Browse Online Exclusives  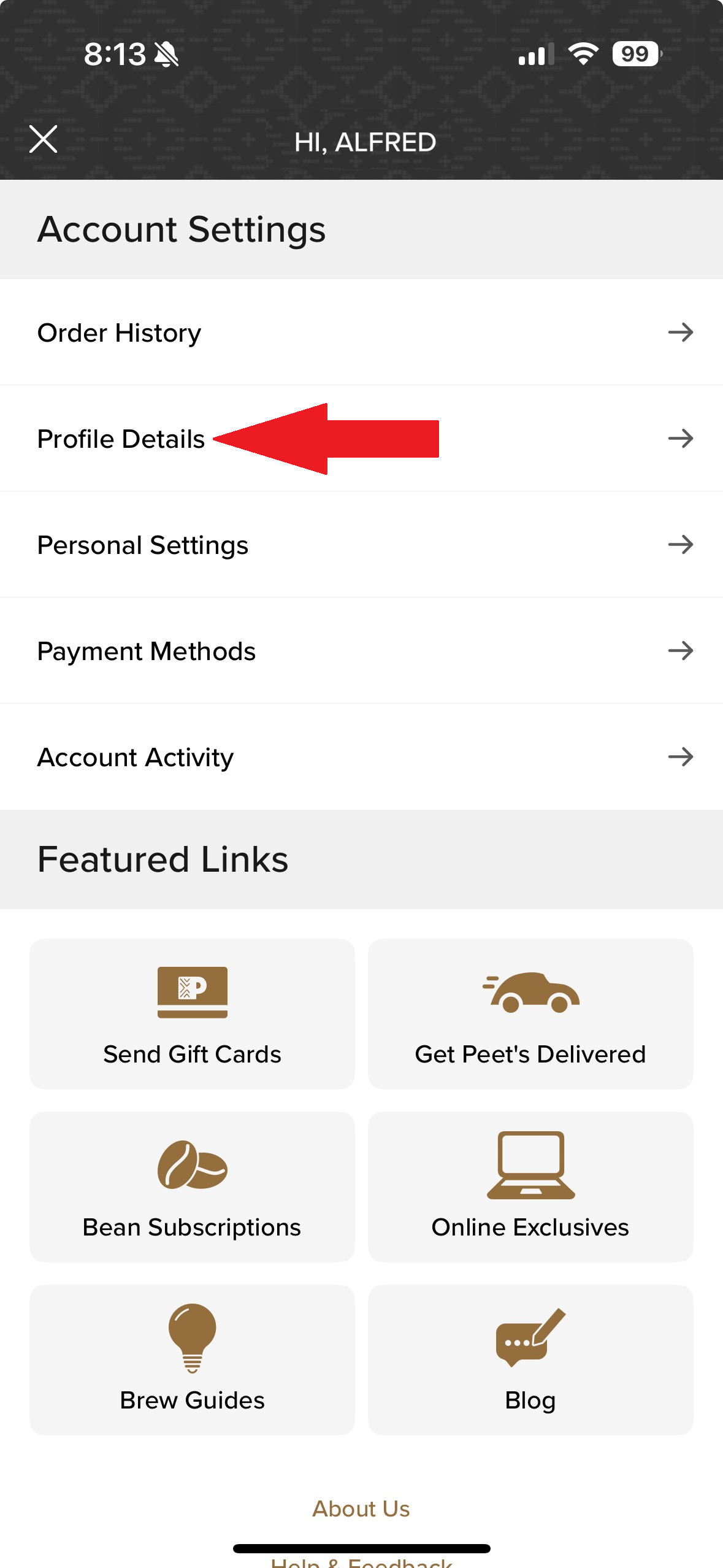coord(530,1186)
